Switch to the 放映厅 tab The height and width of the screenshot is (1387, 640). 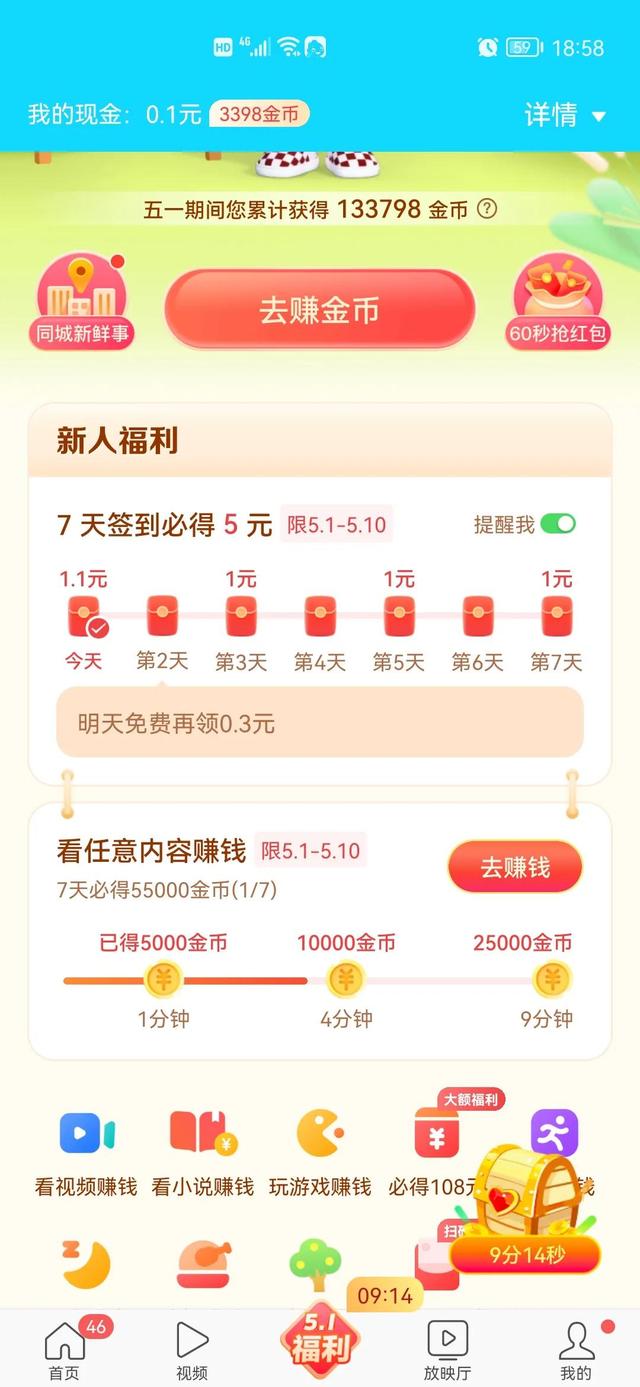(x=447, y=1349)
